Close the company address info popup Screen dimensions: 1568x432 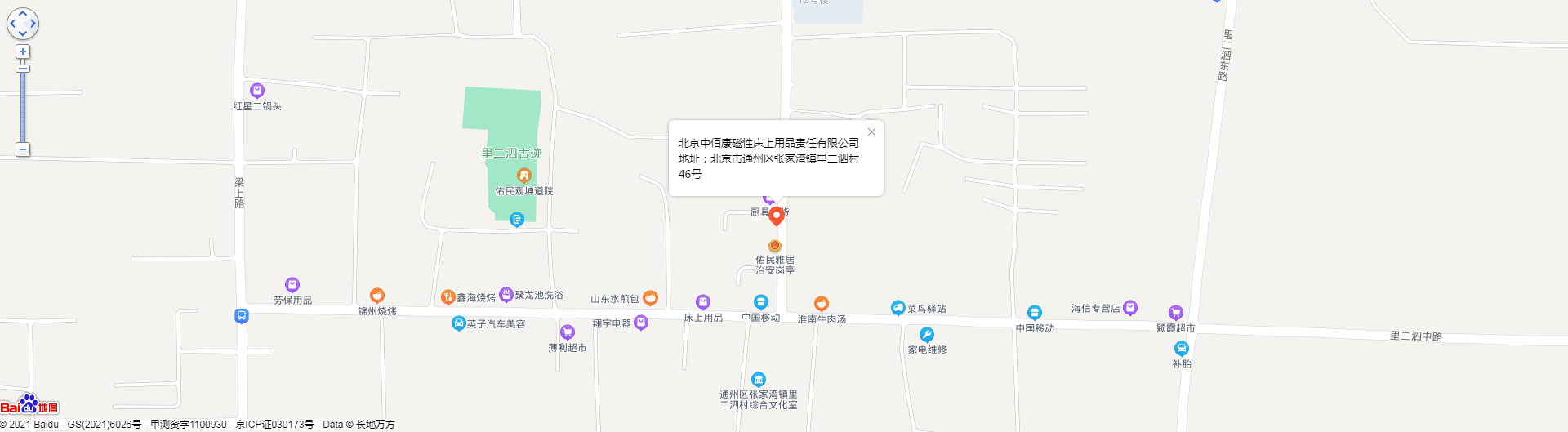871,132
